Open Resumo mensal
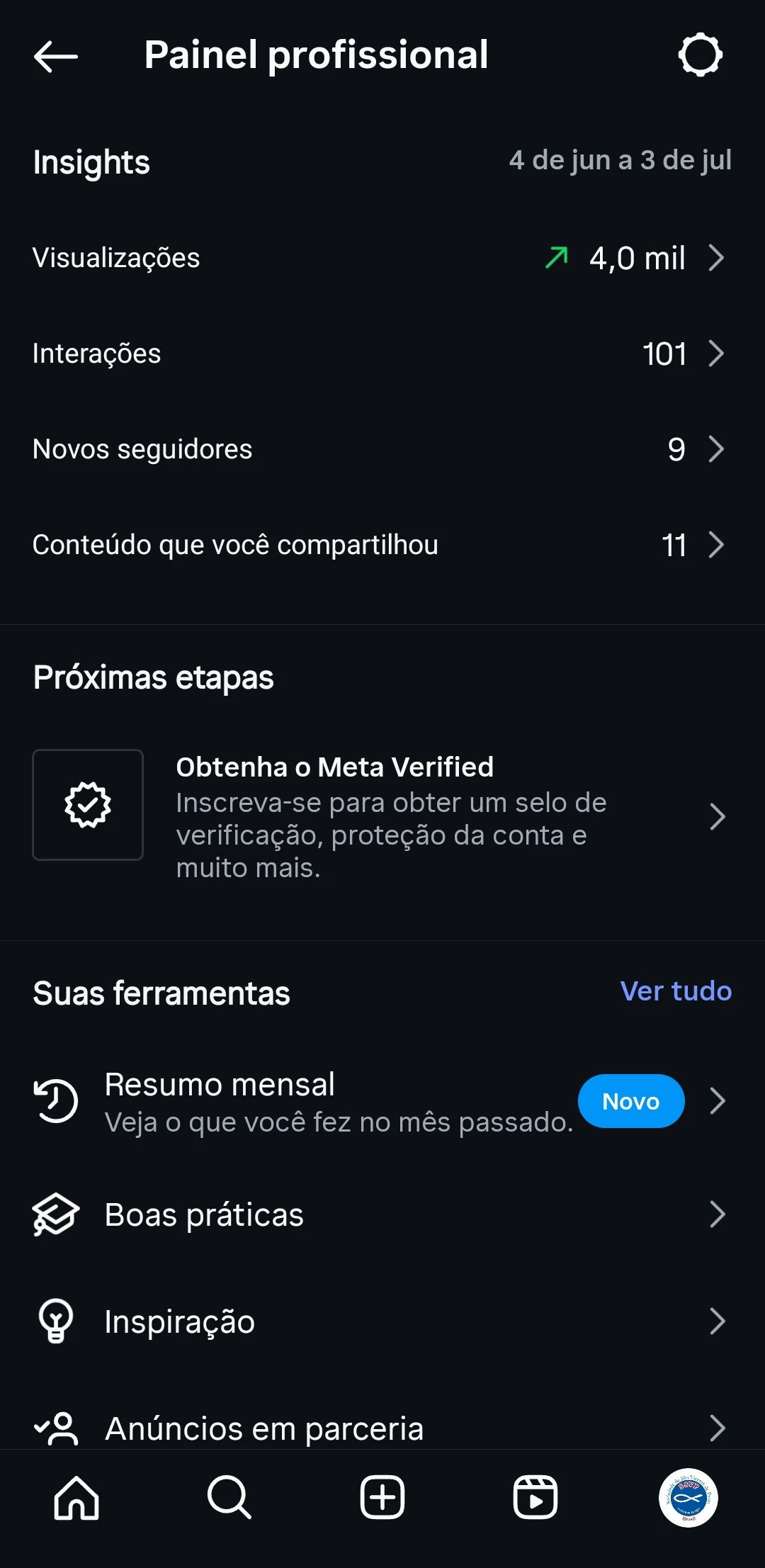Image resolution: width=765 pixels, height=1568 pixels. (340, 1101)
